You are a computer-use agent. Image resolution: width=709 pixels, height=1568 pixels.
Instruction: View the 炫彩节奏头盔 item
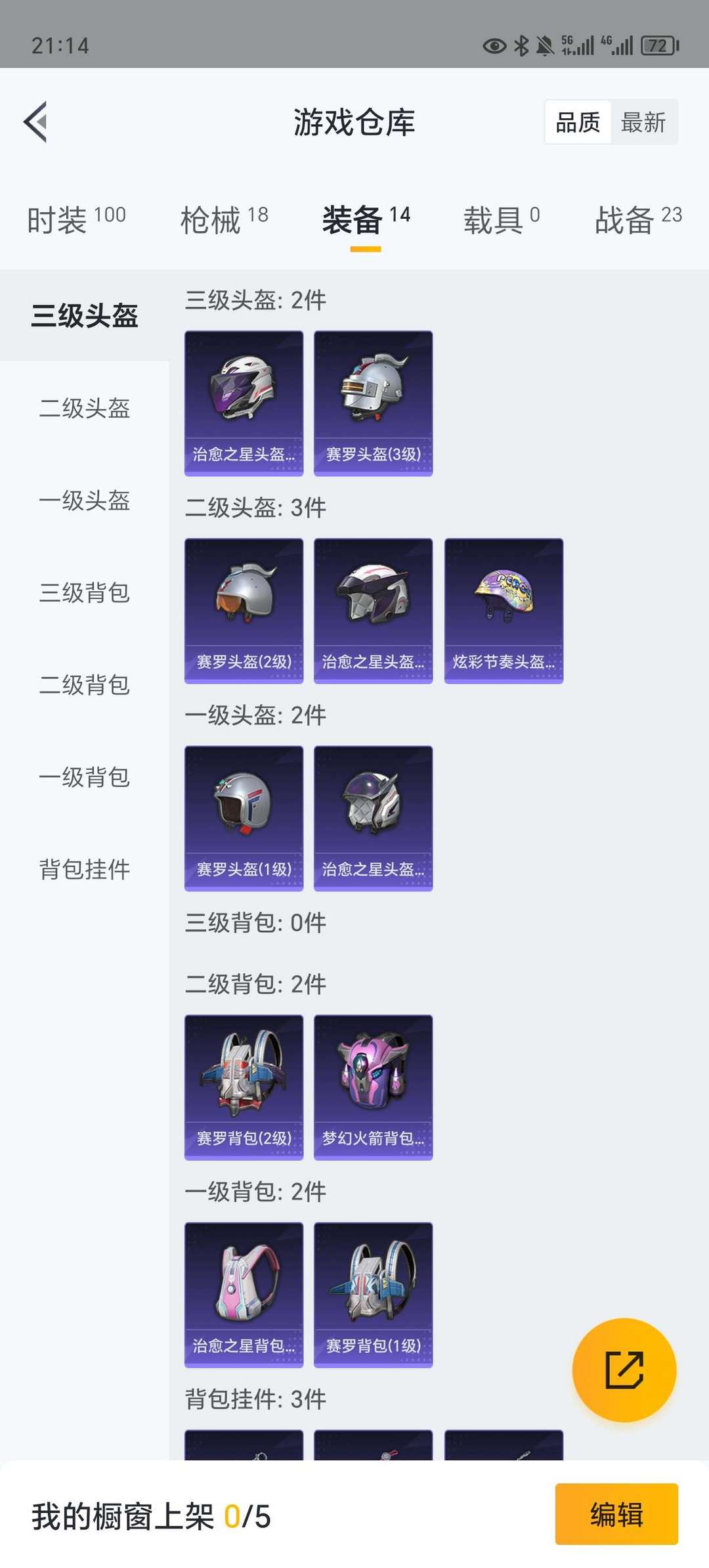tap(504, 610)
